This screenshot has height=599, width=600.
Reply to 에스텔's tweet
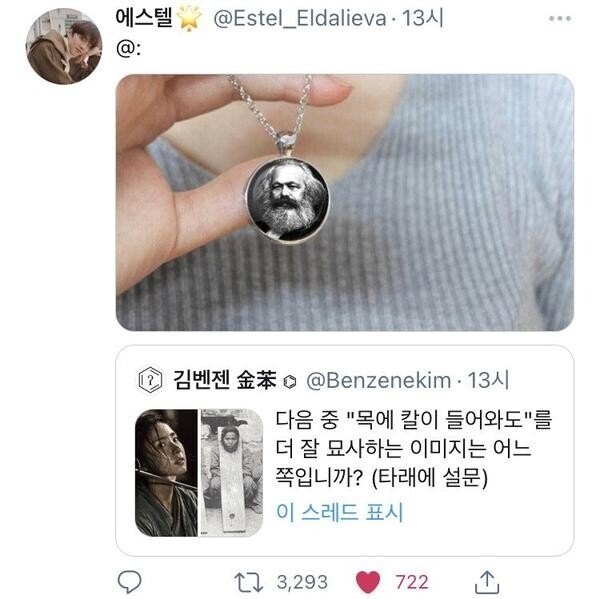coord(131,580)
